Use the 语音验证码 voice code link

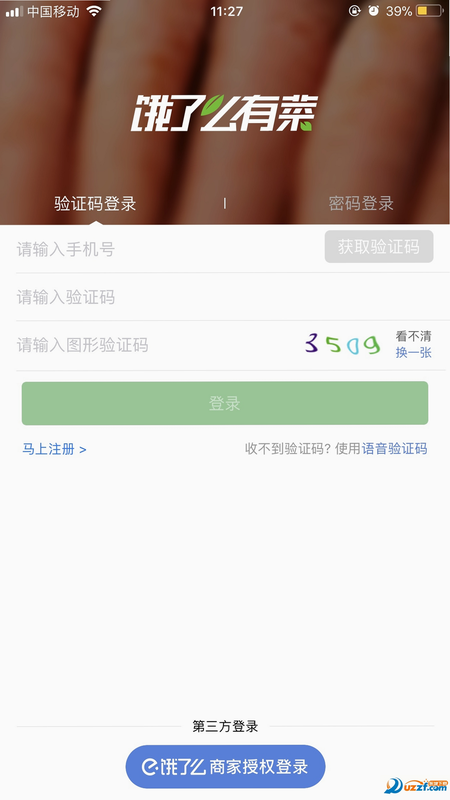pyautogui.click(x=394, y=448)
